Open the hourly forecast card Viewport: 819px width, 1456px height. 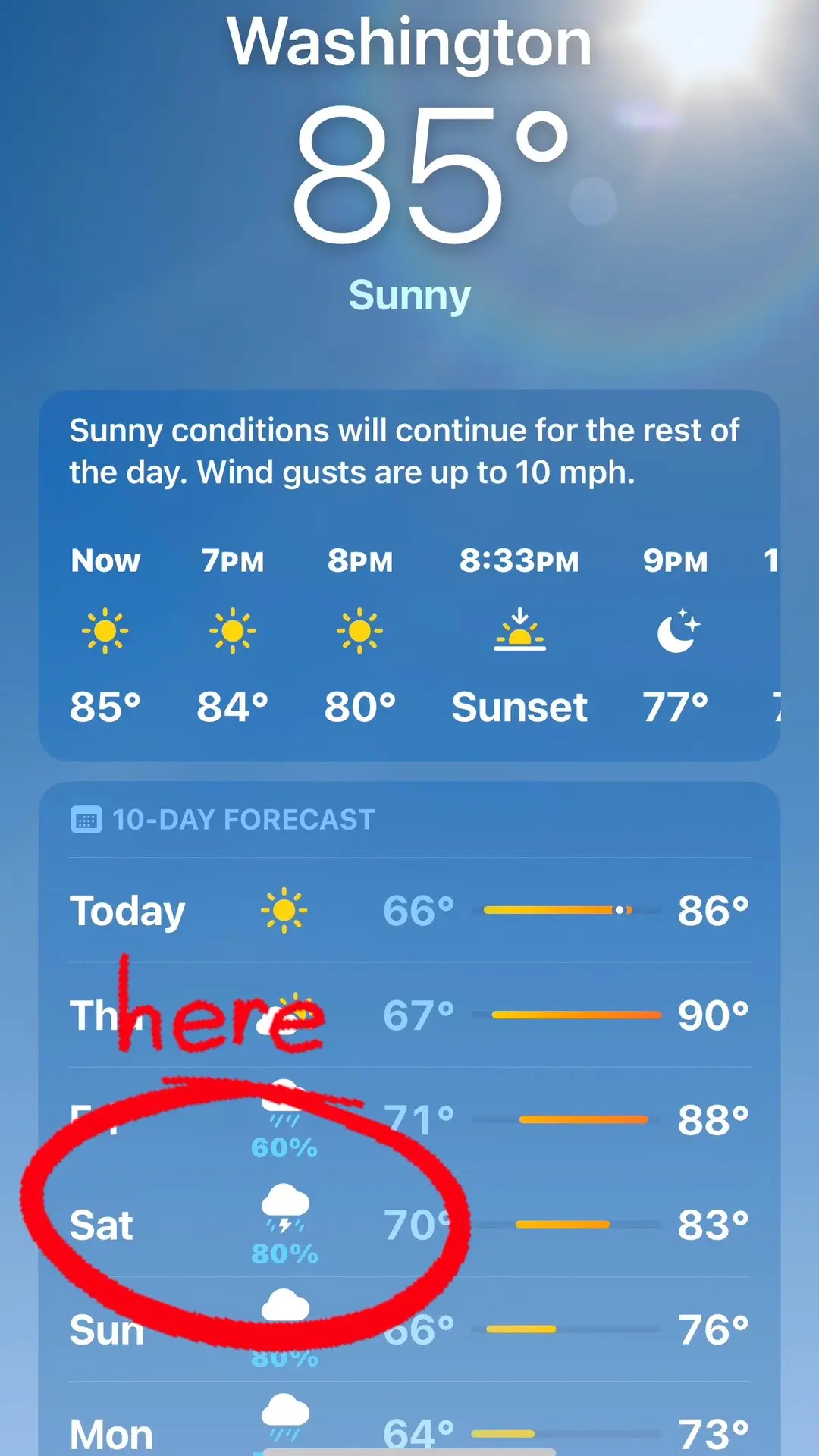point(409,576)
